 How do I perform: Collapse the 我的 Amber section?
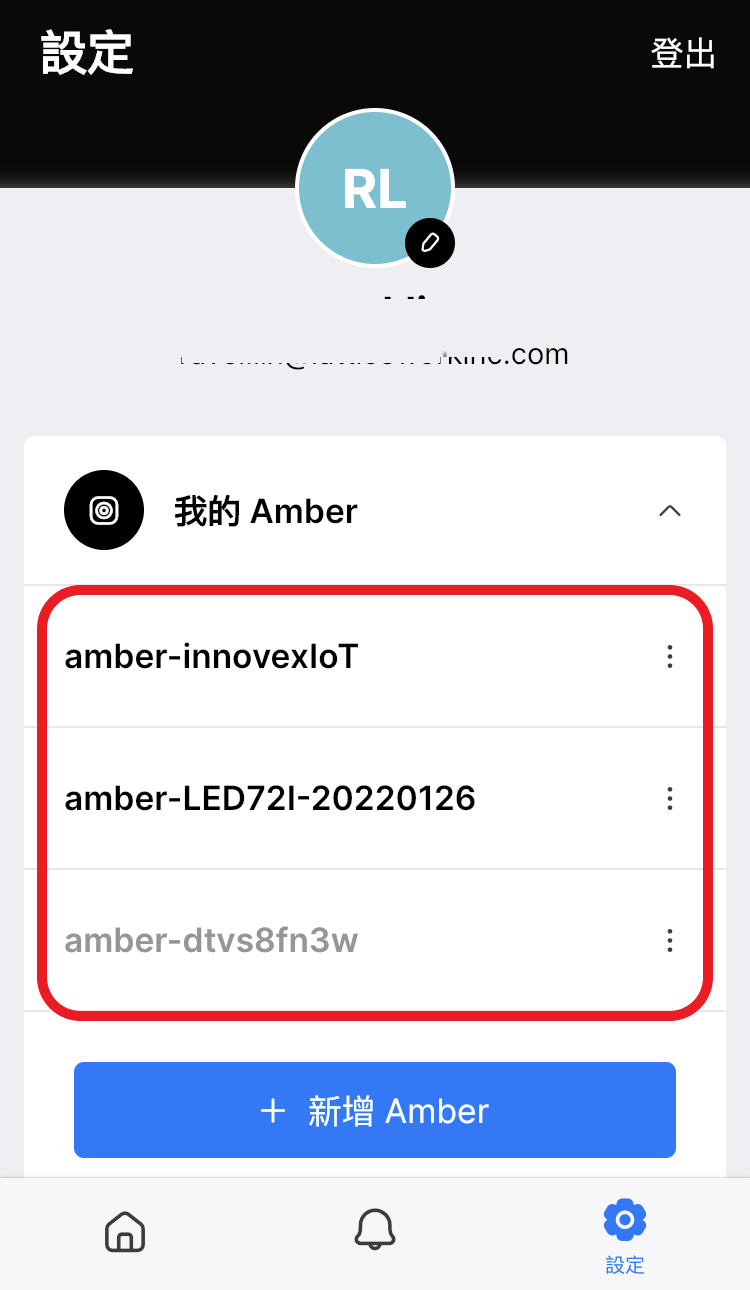pos(669,511)
